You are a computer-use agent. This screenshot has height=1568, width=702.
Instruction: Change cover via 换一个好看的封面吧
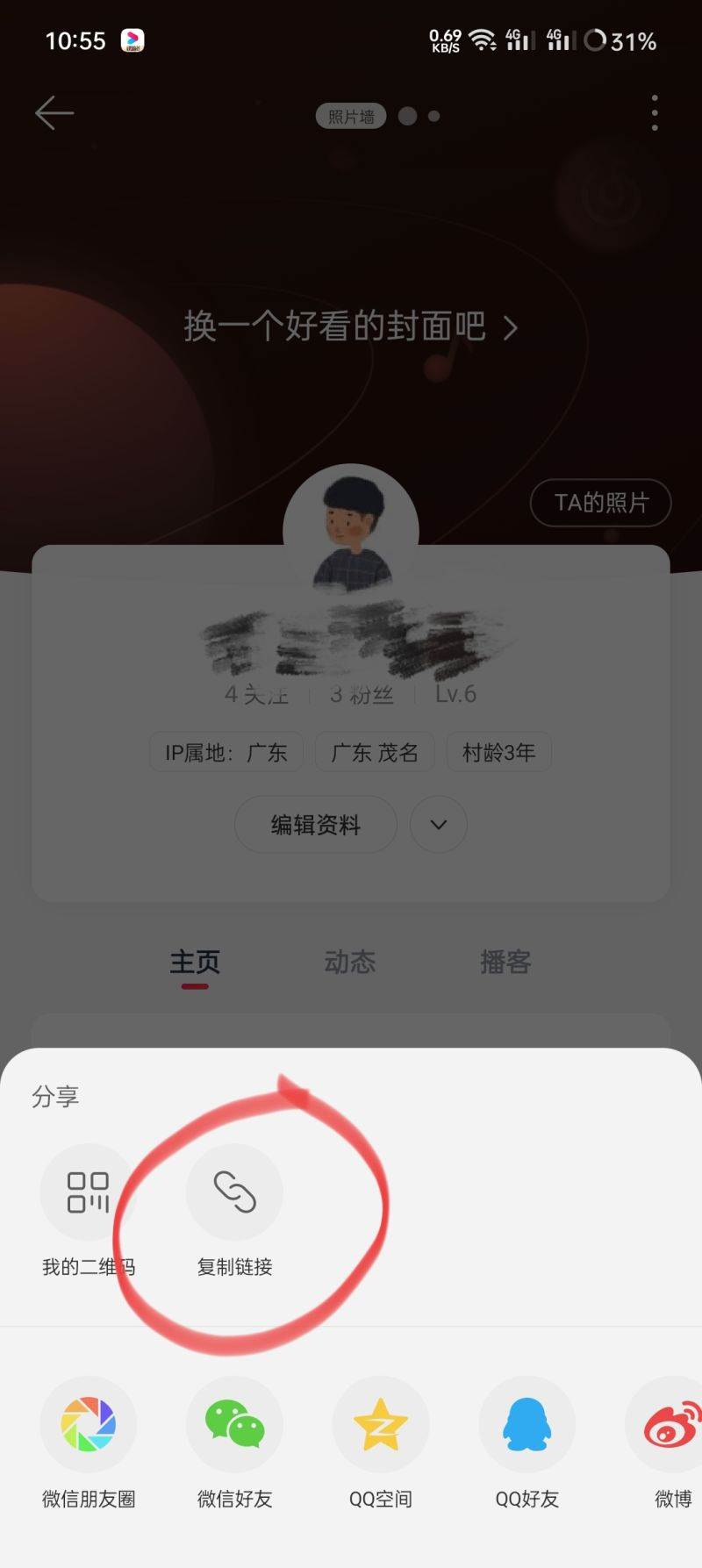(x=351, y=326)
